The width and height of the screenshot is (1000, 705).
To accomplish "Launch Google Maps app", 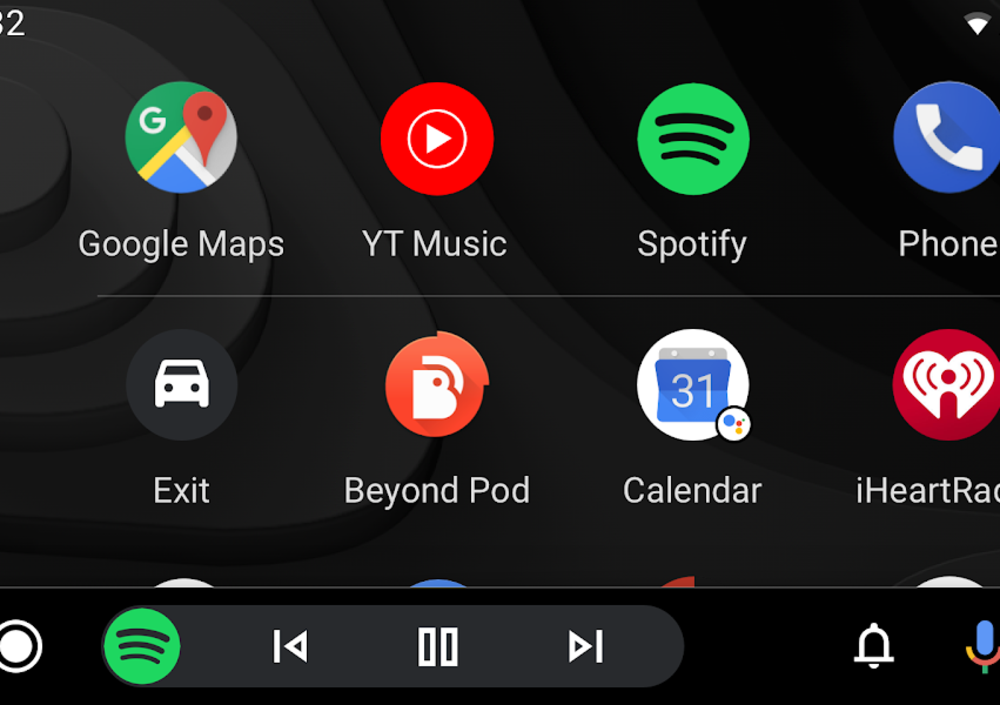I will (181, 138).
